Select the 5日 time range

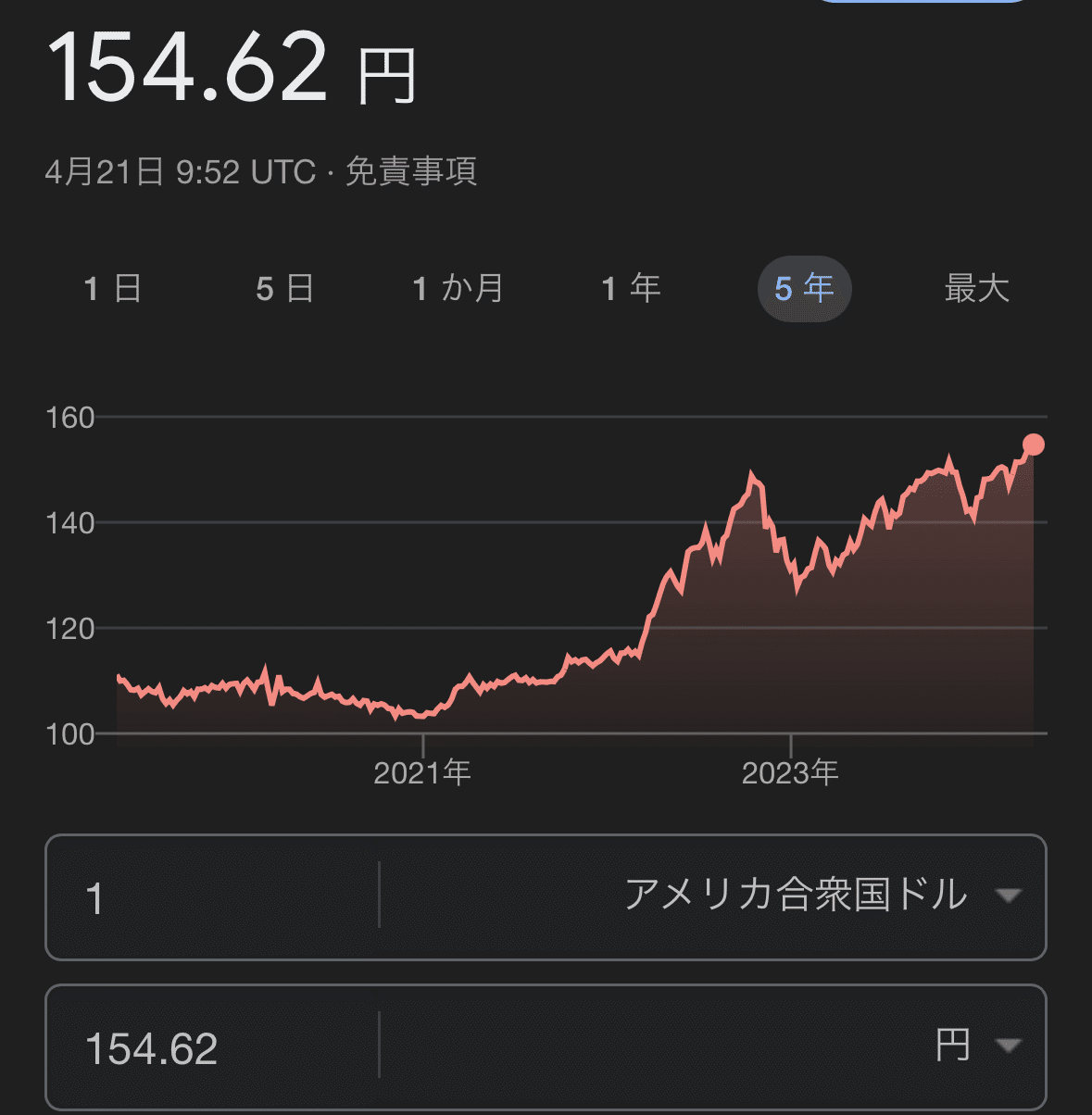[x=284, y=289]
